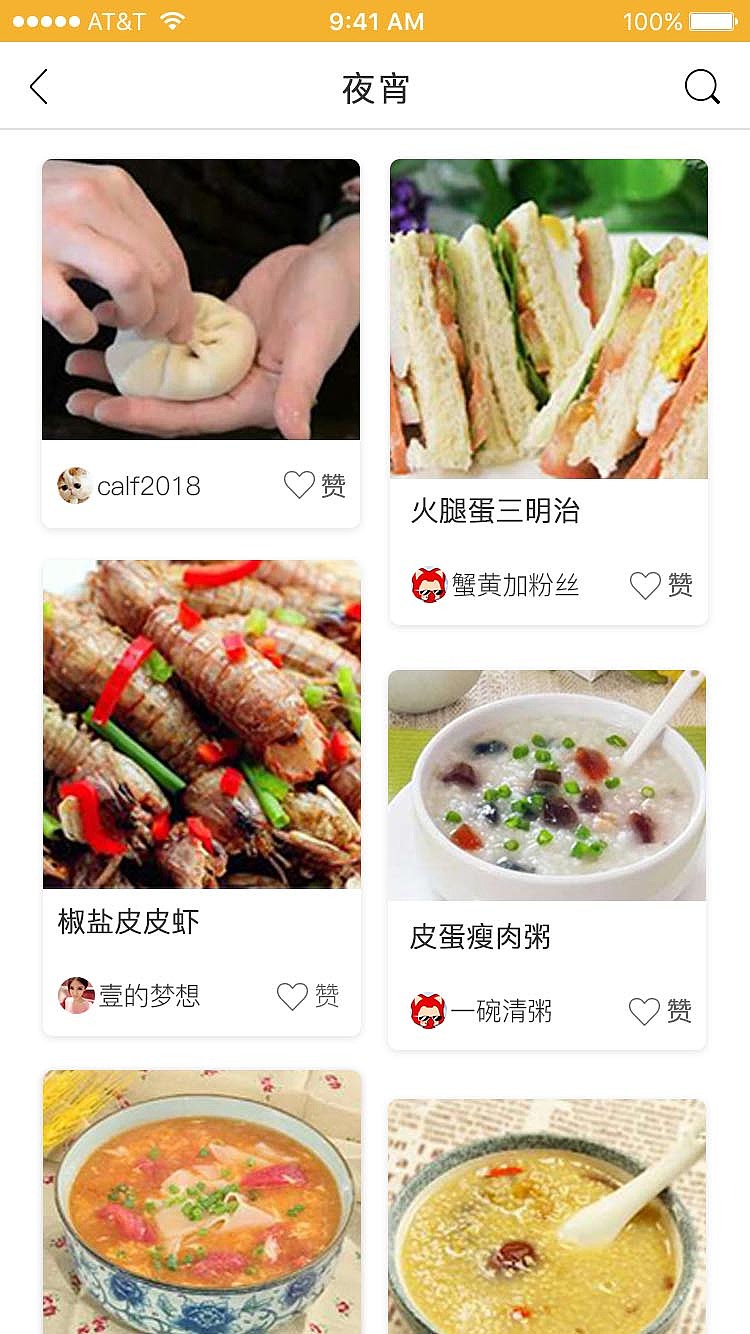Screen dimensions: 750x1334
Task: Tap the back arrow to leave 夜宵 page
Action: [38, 87]
